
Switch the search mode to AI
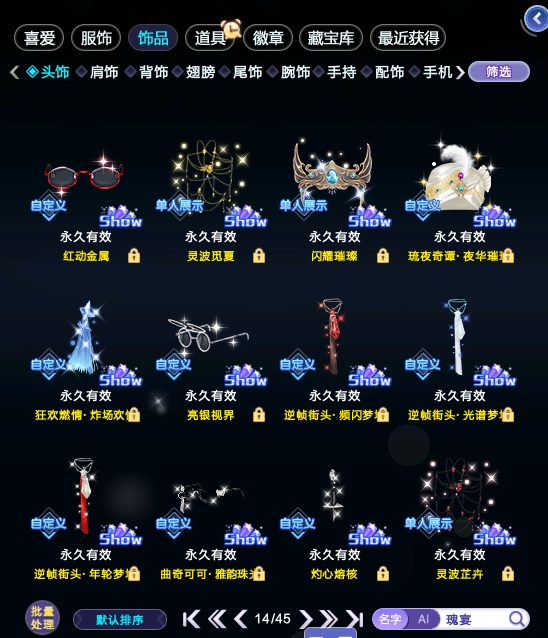point(424,619)
